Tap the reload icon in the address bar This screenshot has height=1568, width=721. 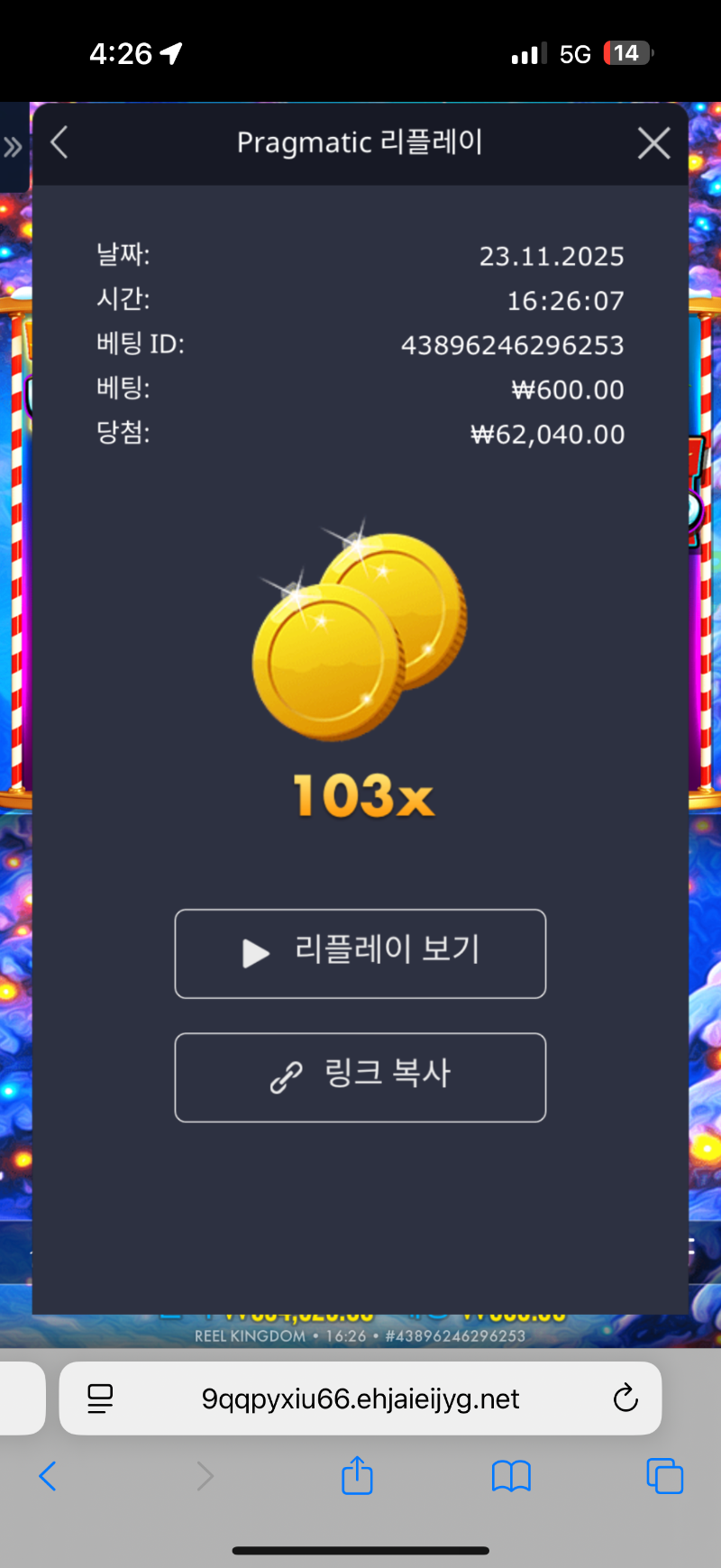coord(626,1398)
